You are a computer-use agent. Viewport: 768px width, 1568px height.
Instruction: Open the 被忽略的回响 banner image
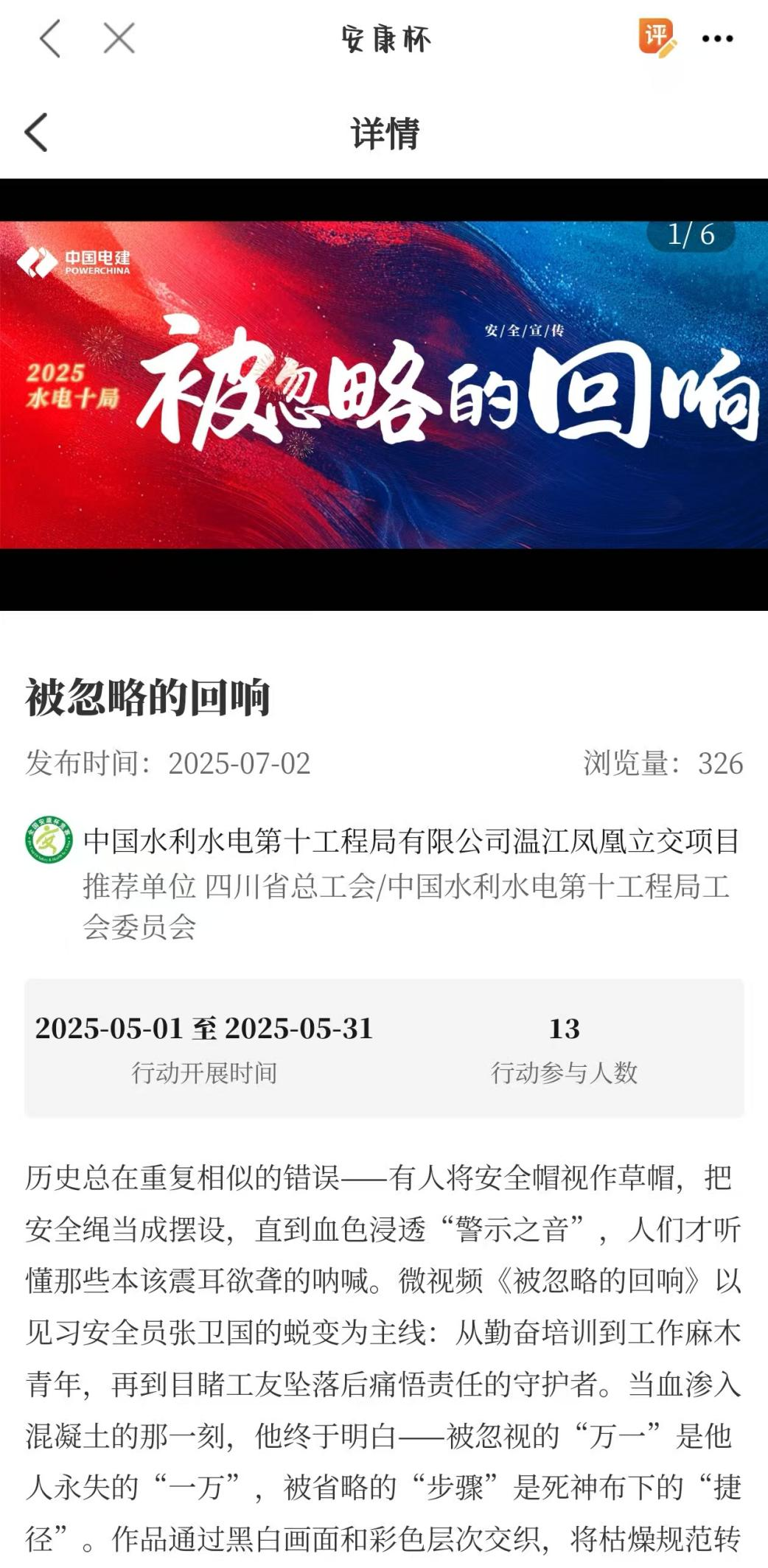click(x=384, y=385)
